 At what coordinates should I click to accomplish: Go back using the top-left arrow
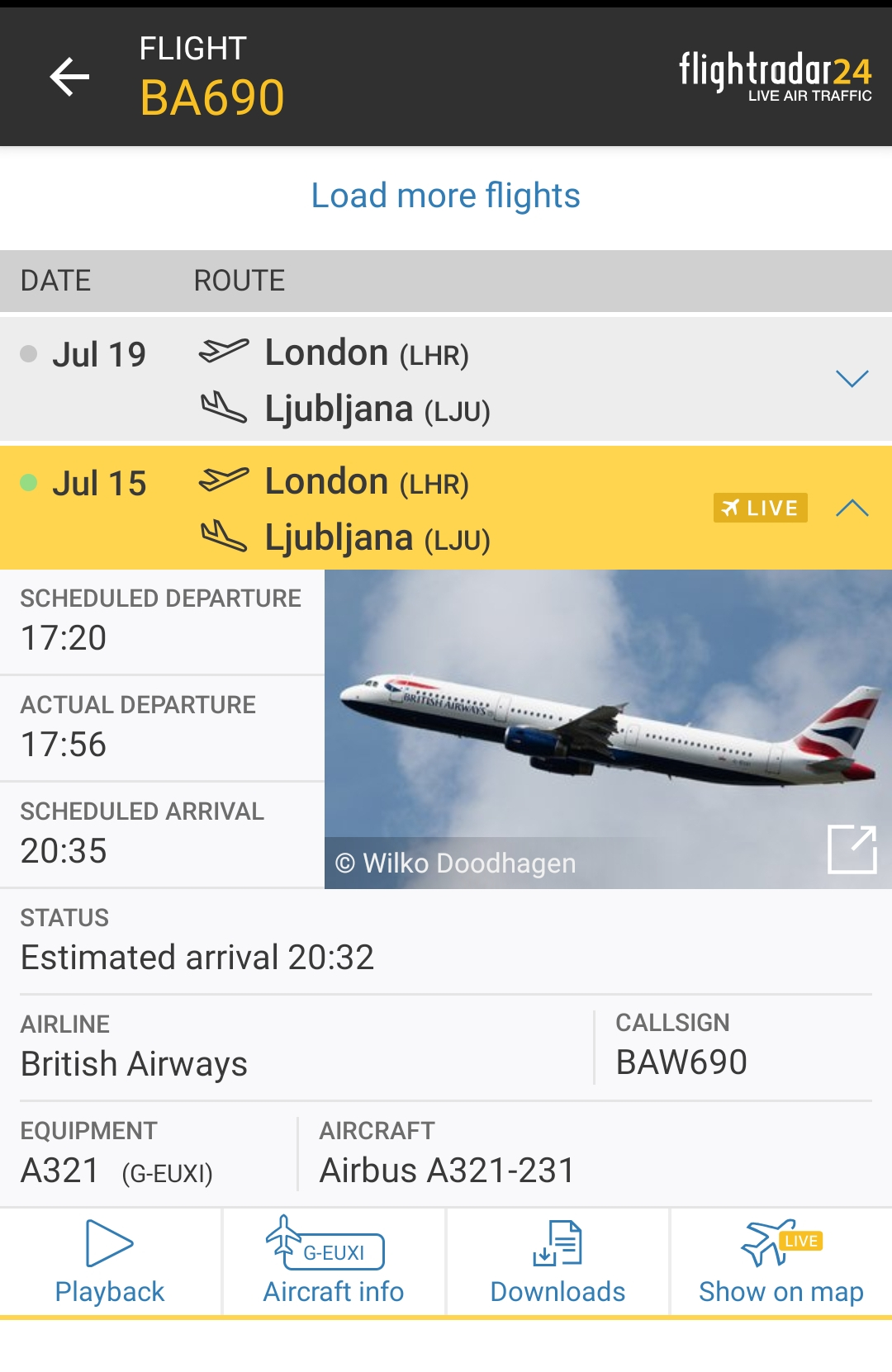coord(69,77)
